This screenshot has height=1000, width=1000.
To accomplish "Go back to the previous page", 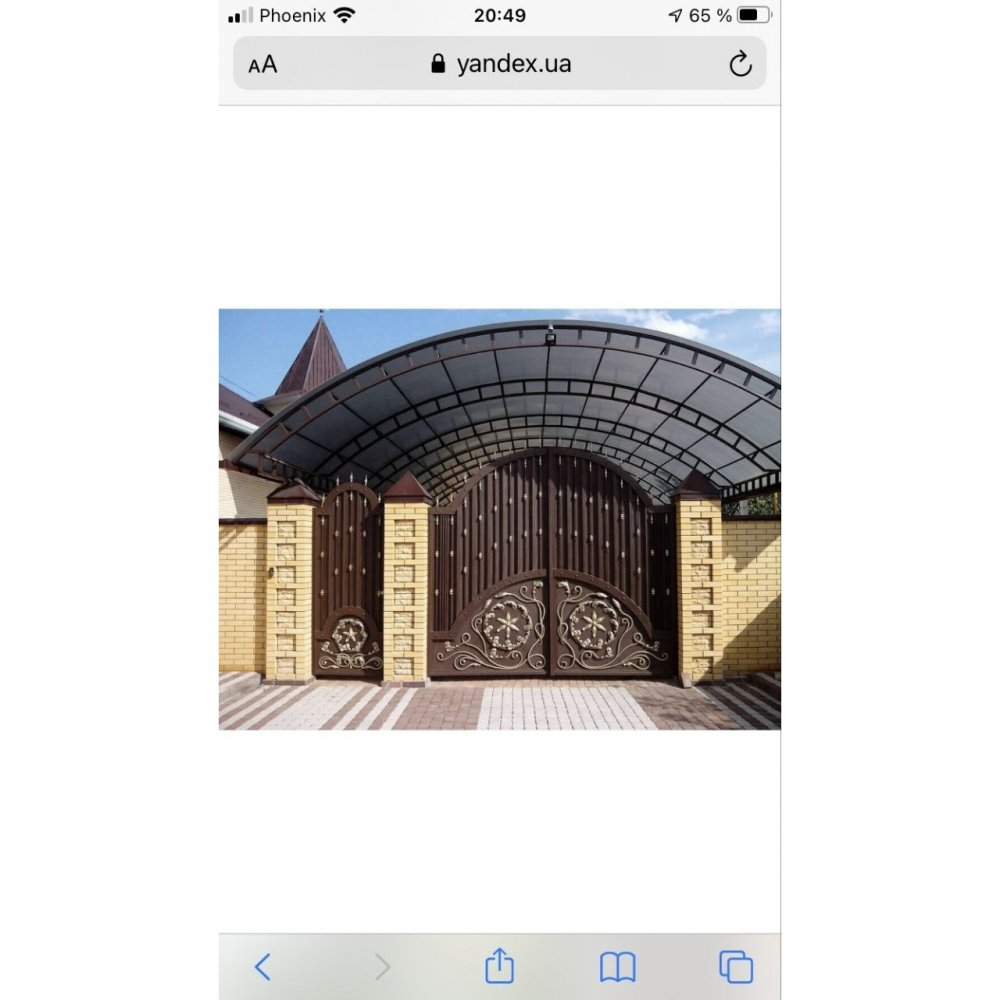I will tap(262, 966).
